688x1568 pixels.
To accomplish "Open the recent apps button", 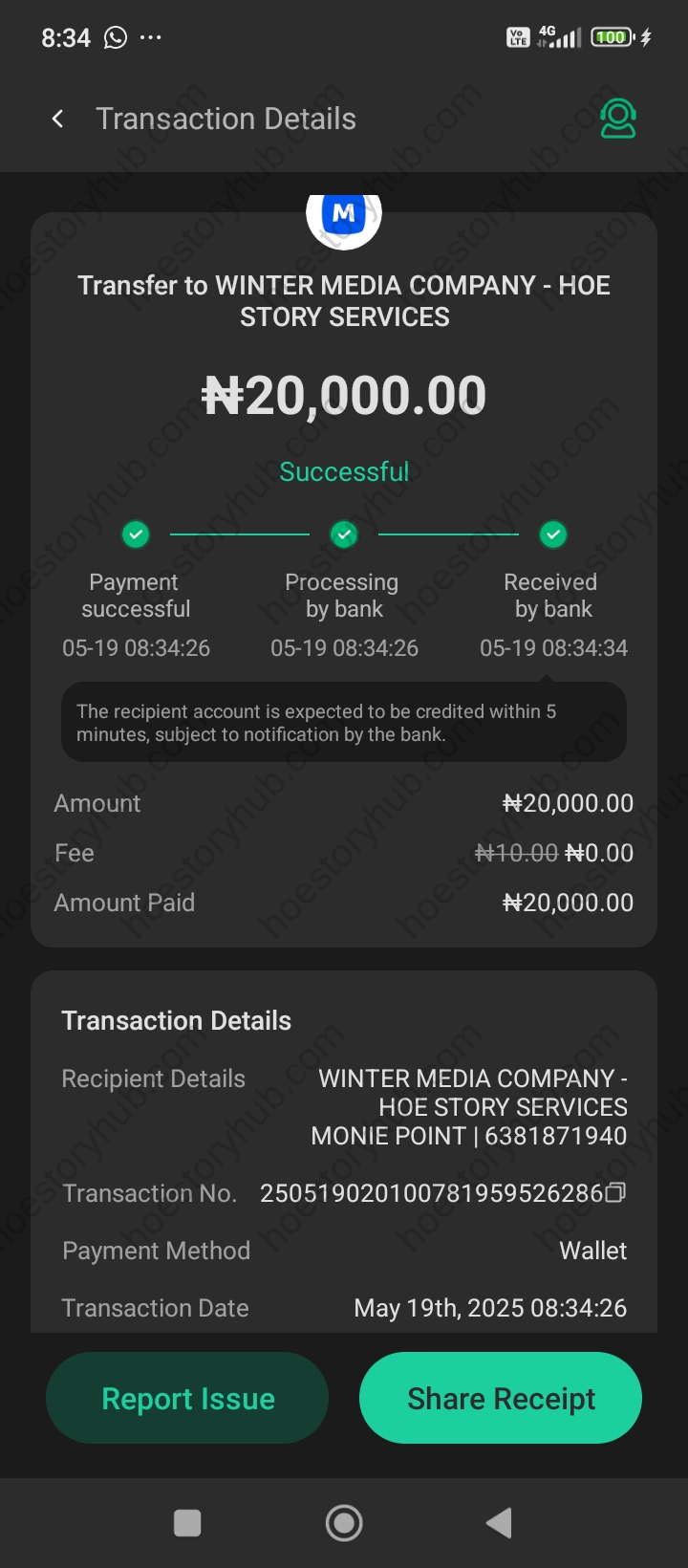I will [x=187, y=1523].
